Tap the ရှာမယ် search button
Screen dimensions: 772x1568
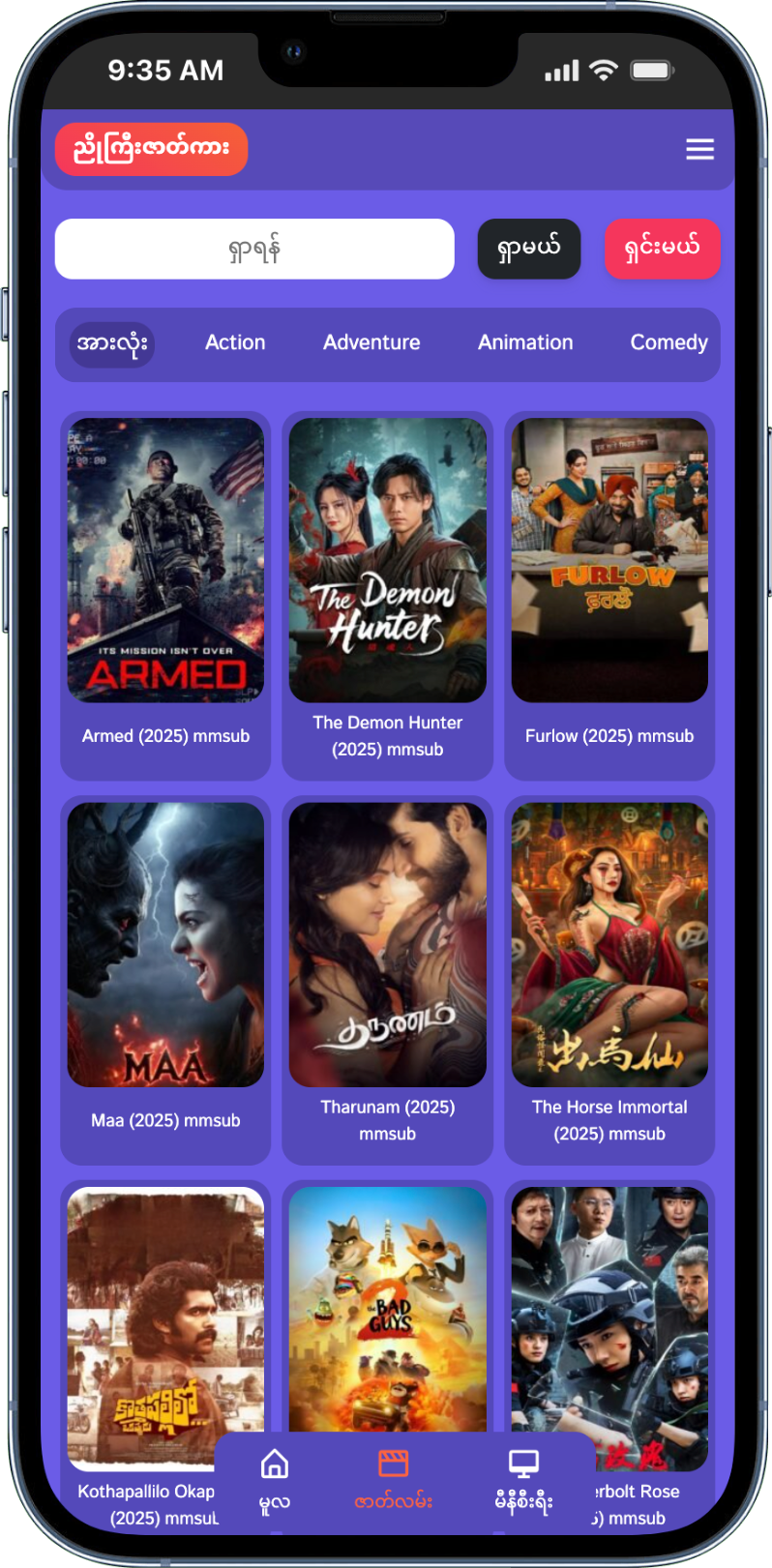528,249
